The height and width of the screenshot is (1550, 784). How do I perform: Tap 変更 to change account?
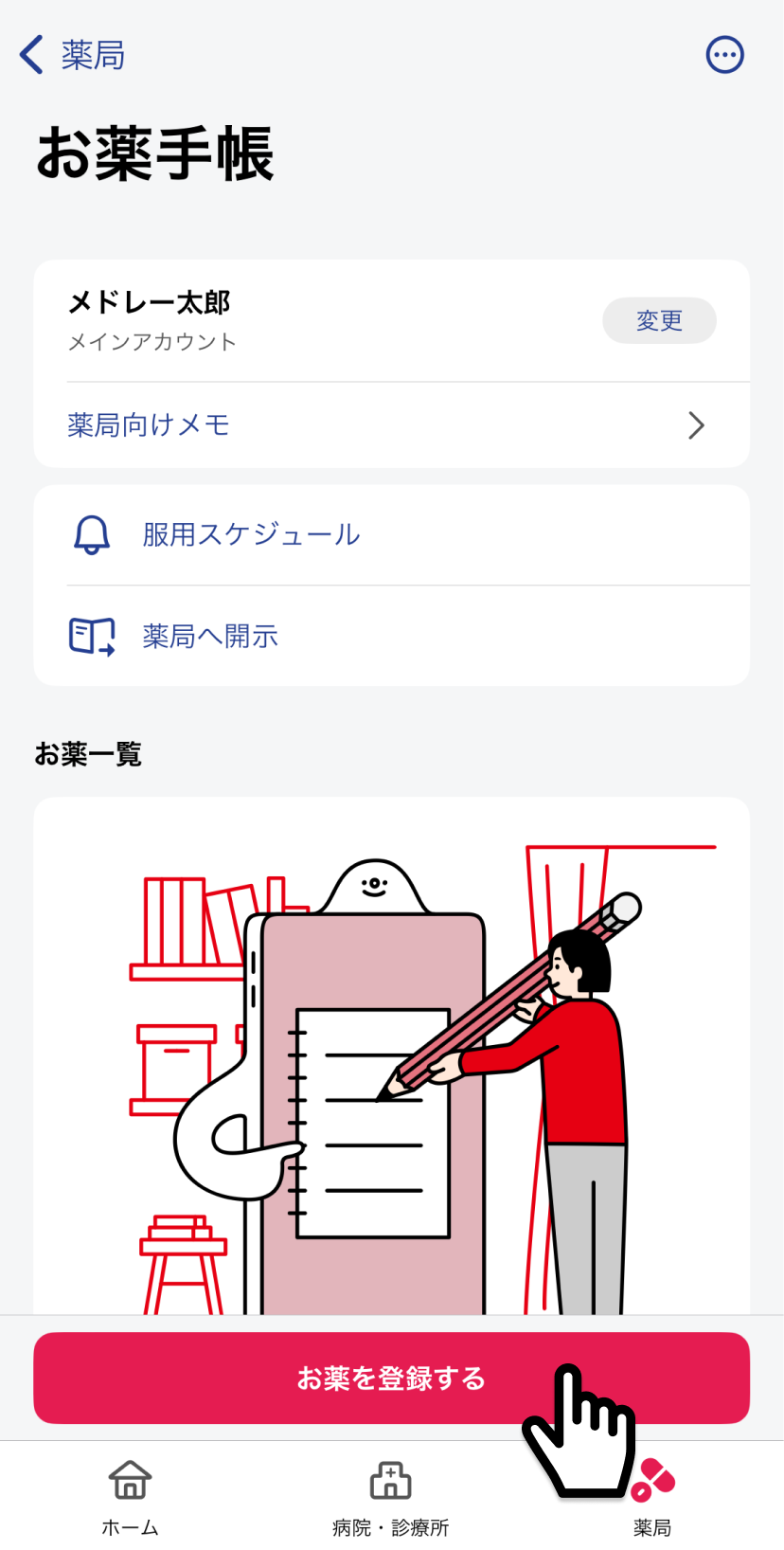click(x=659, y=320)
